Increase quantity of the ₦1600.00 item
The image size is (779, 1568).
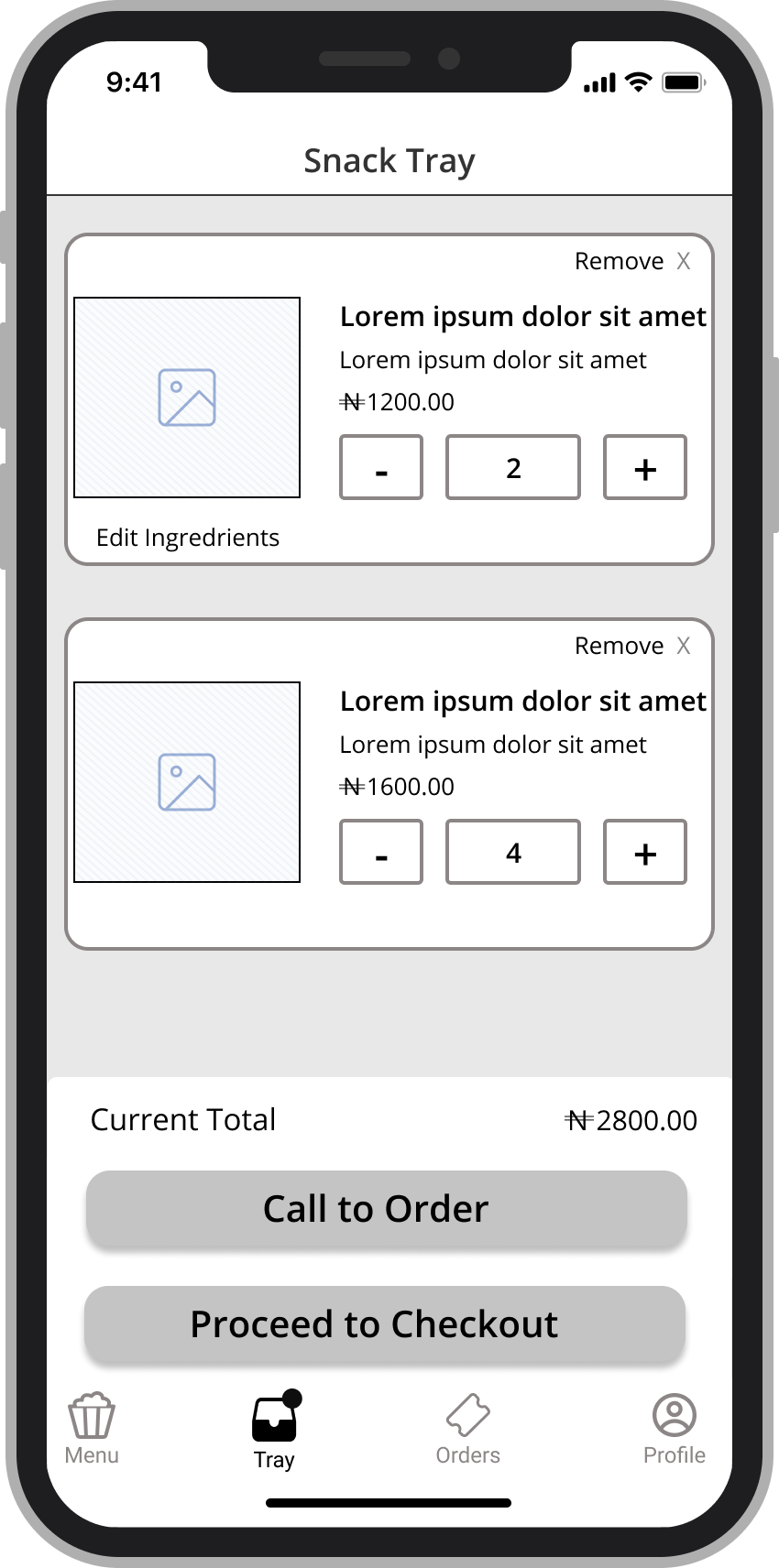pos(645,853)
